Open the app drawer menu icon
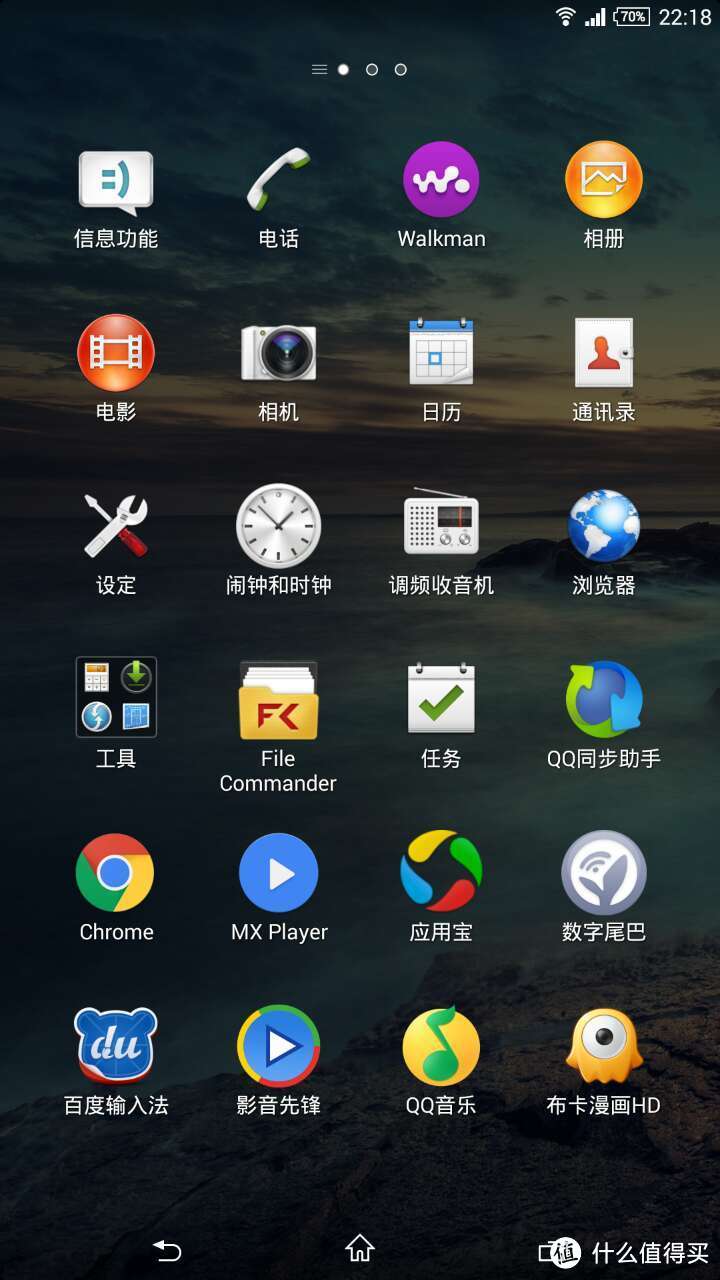This screenshot has height=1280, width=720. tap(319, 70)
